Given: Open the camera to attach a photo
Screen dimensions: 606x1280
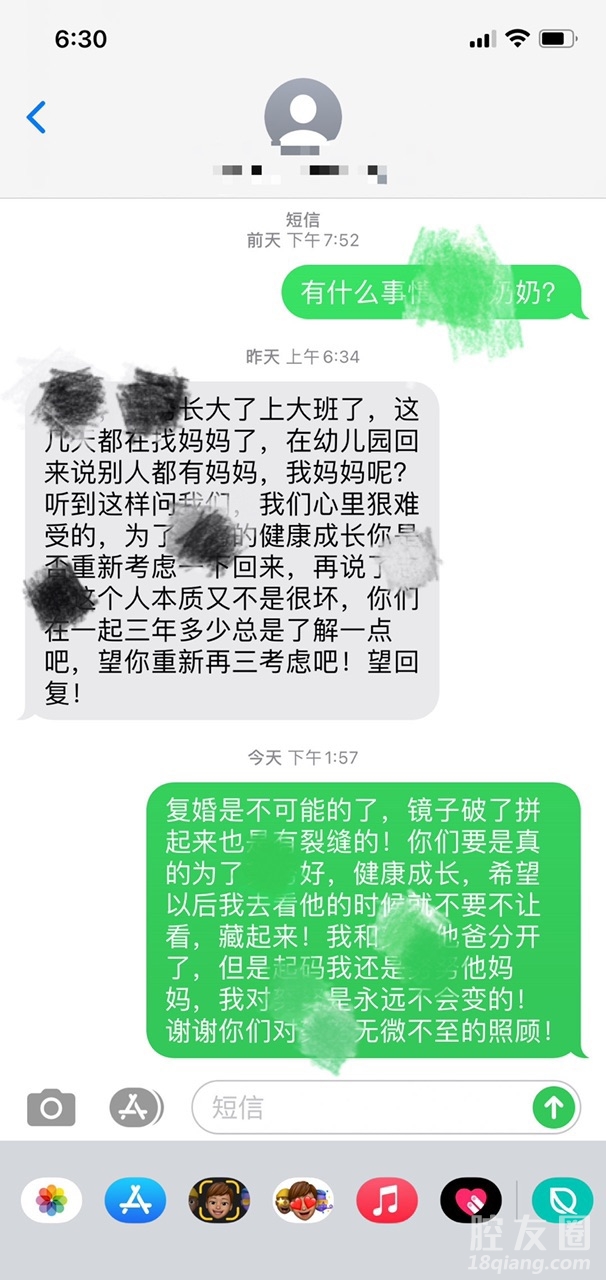Looking at the screenshot, I should coord(51,1107).
